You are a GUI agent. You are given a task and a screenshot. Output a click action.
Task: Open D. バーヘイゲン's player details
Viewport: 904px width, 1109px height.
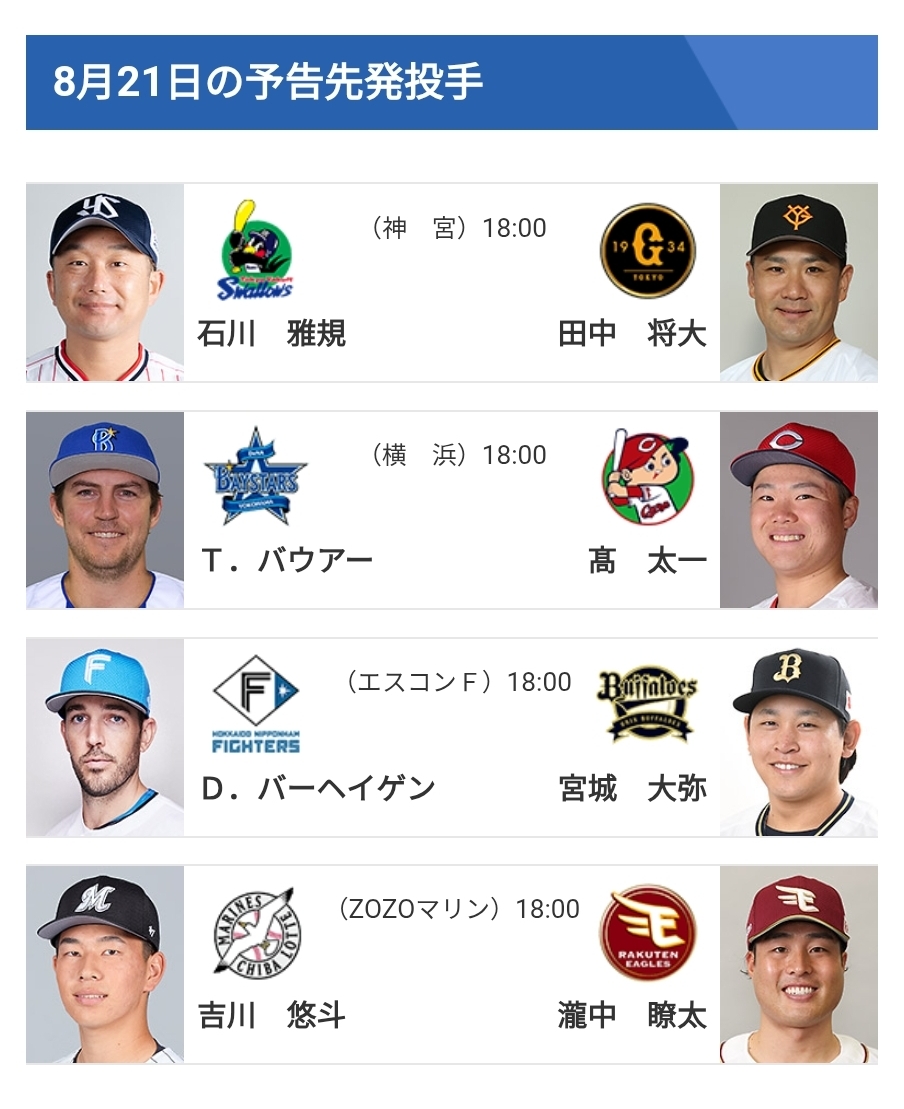coord(318,789)
